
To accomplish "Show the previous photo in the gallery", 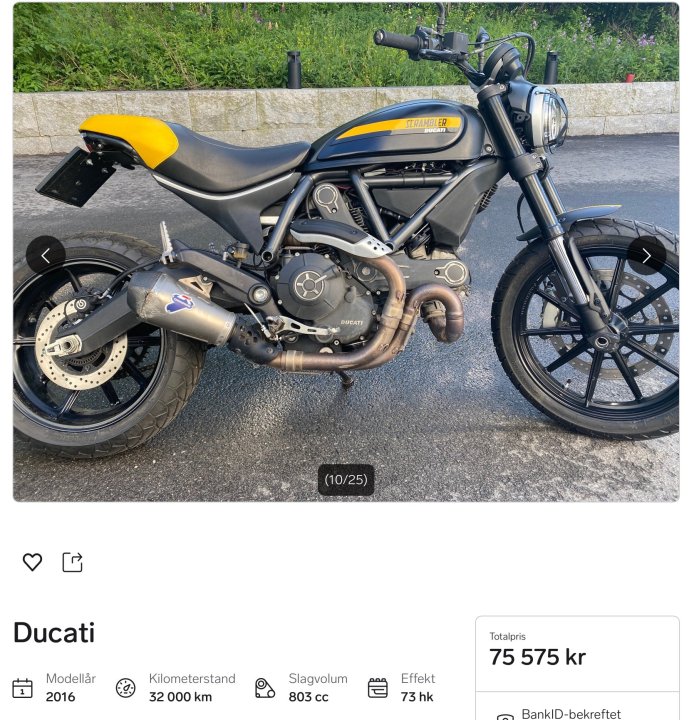I will 46,255.
